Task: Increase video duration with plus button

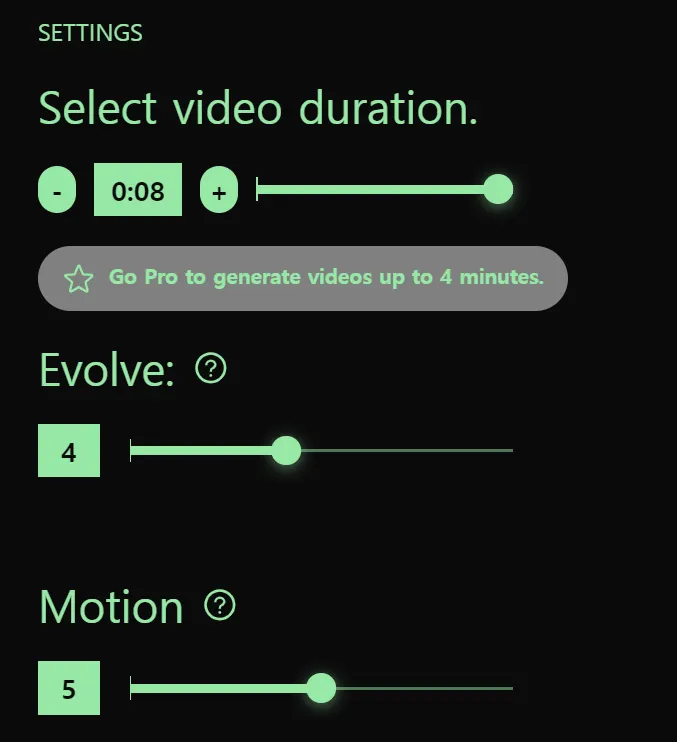Action: pyautogui.click(x=219, y=190)
